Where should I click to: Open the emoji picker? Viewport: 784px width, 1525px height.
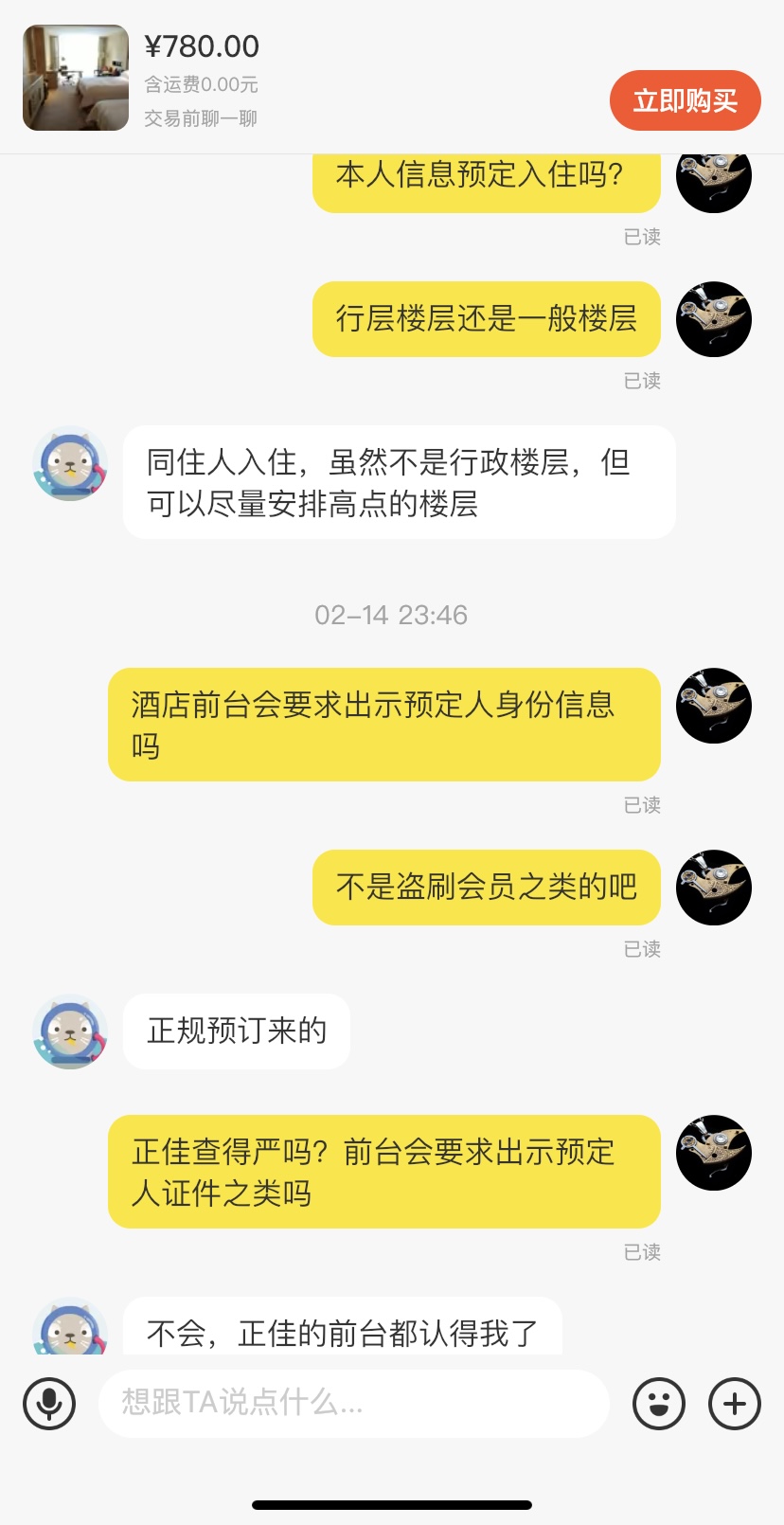click(x=659, y=1404)
